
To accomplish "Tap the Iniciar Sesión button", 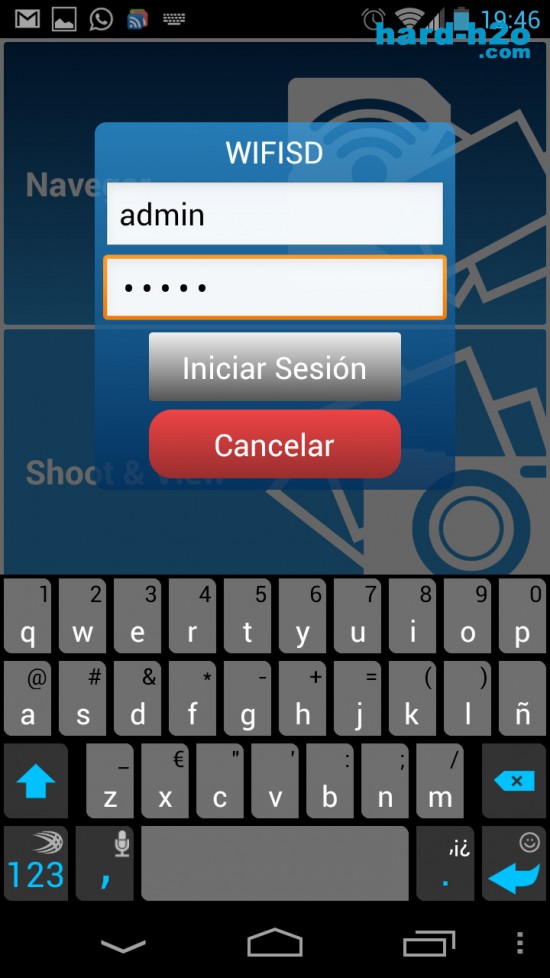I will (x=274, y=367).
